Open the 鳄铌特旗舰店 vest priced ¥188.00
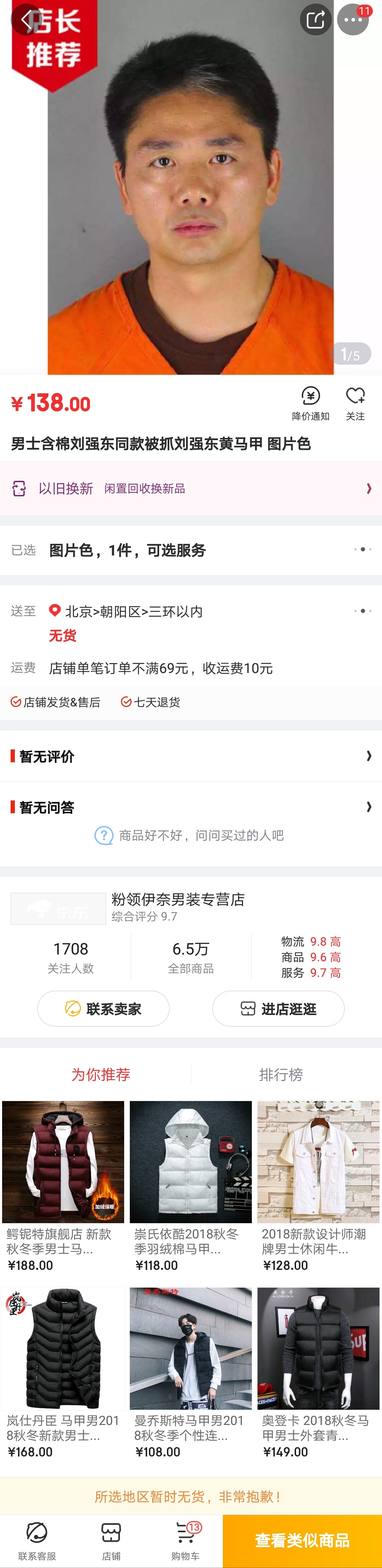The height and width of the screenshot is (1568, 382). pyautogui.click(x=63, y=1186)
